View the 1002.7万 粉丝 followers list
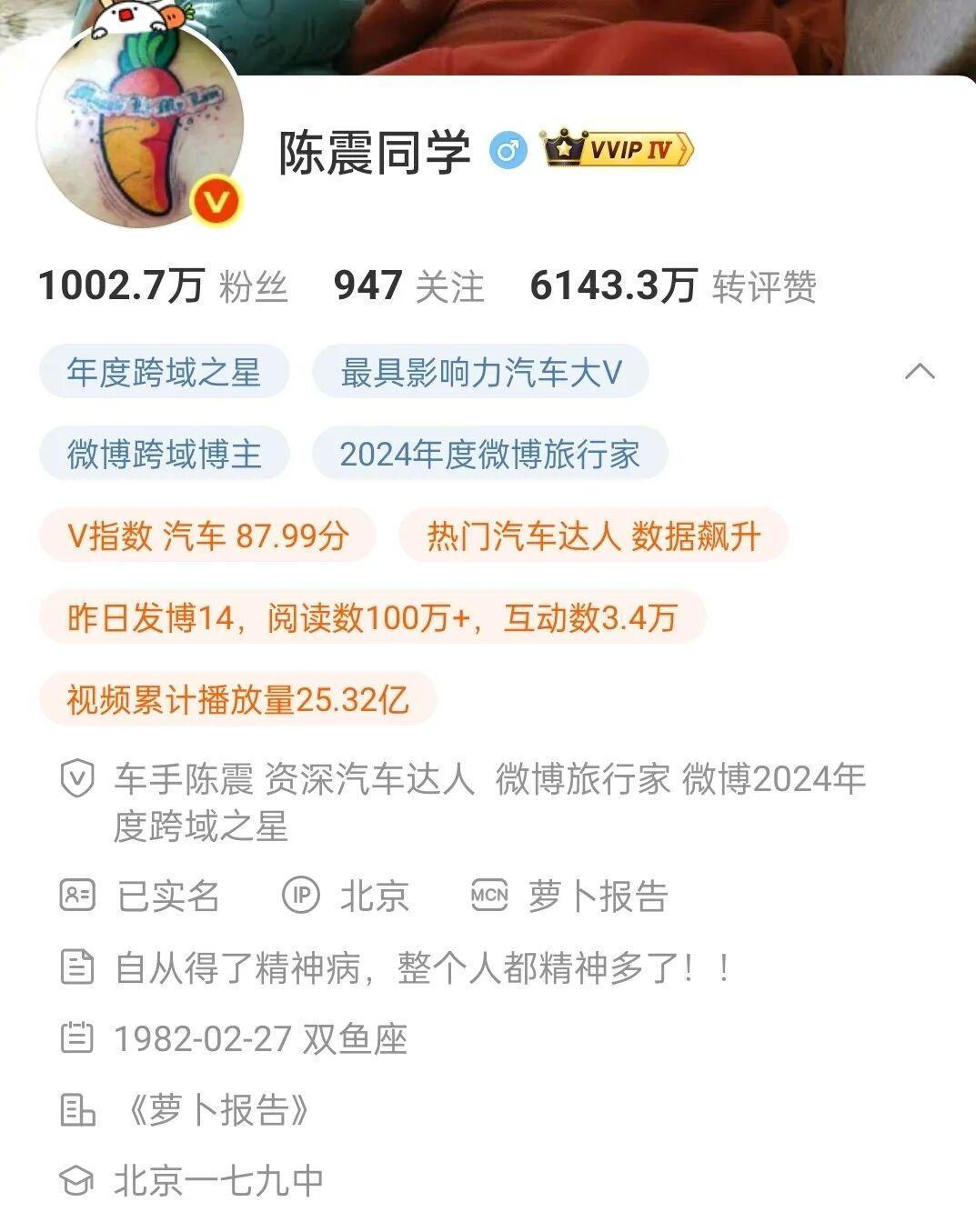The width and height of the screenshot is (976, 1232). tap(163, 286)
